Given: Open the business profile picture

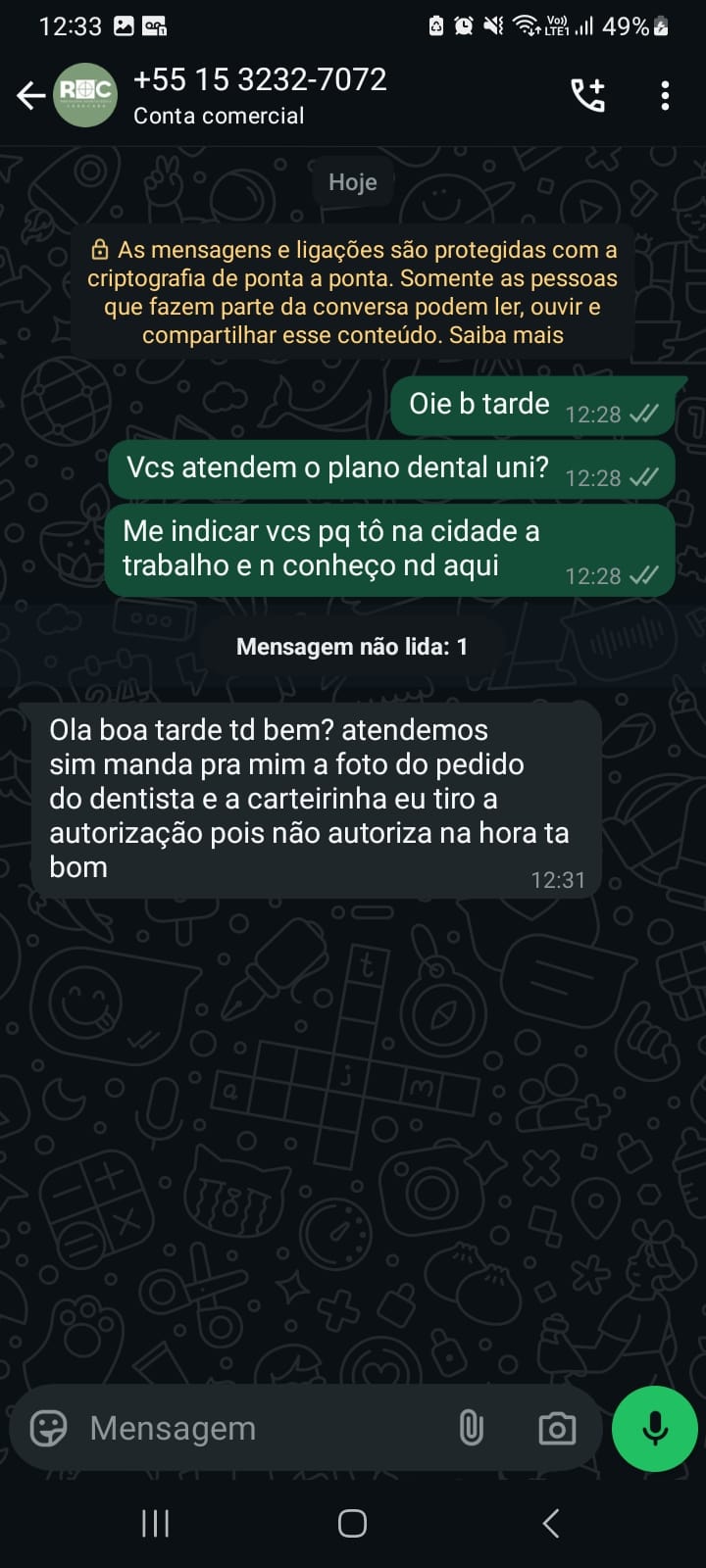Looking at the screenshot, I should (85, 95).
